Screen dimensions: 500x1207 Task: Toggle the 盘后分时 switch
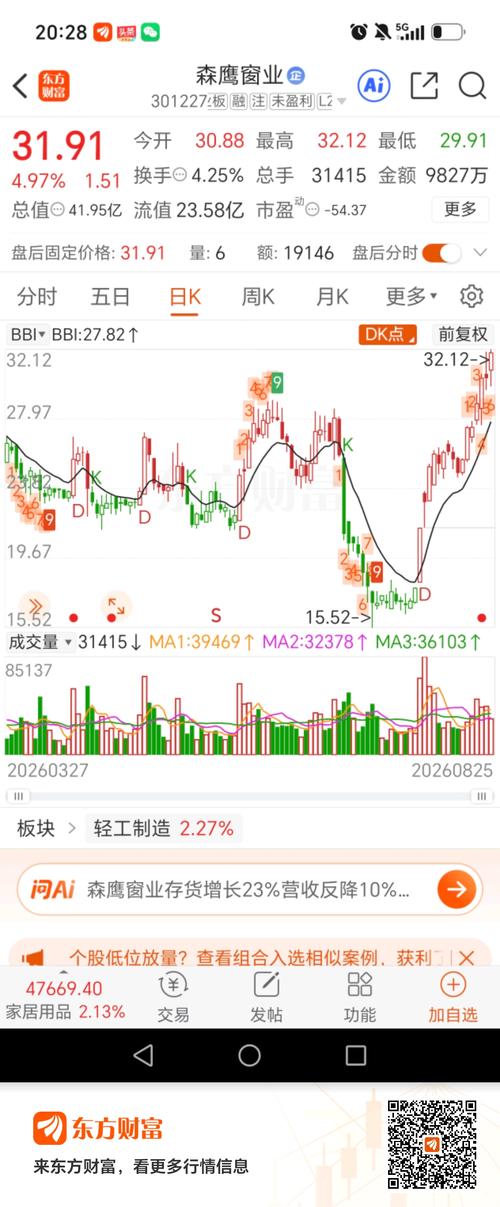pos(440,253)
